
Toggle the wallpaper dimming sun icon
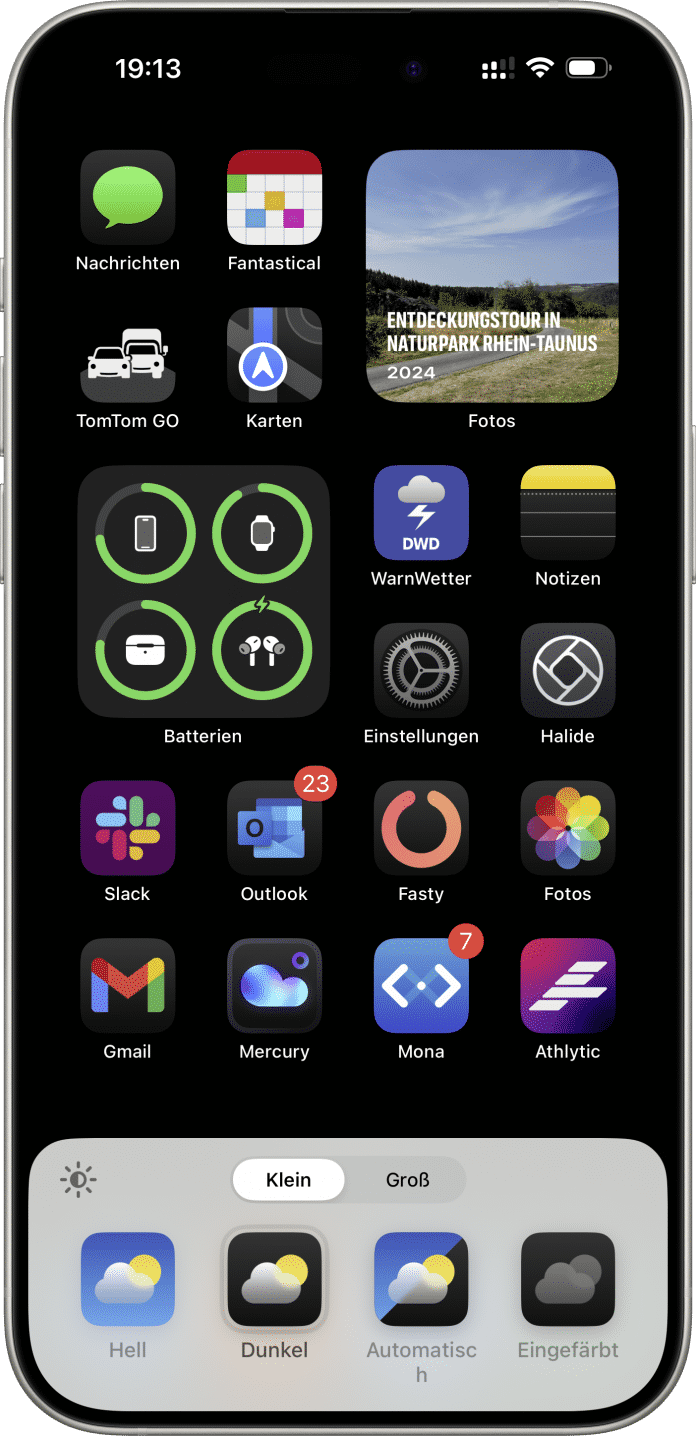point(78,1180)
